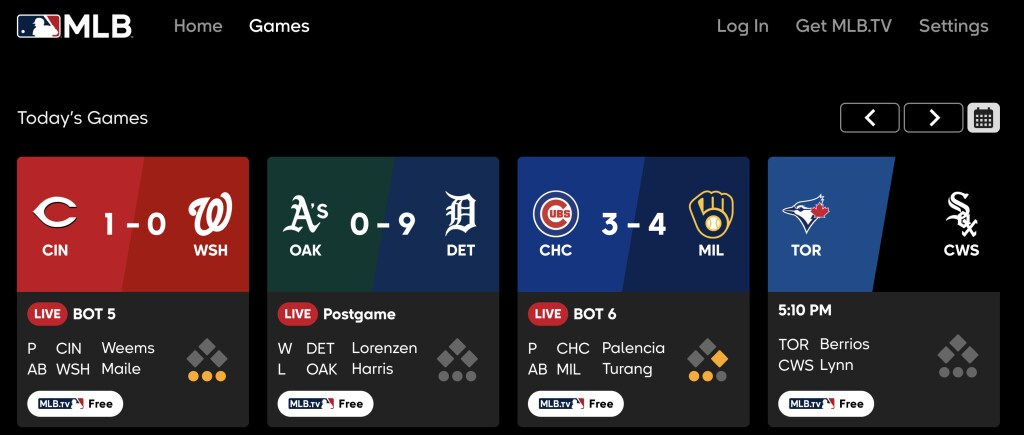Tap MLB.tv Free on CIN-WSH game
The image size is (1024, 435).
75,404
